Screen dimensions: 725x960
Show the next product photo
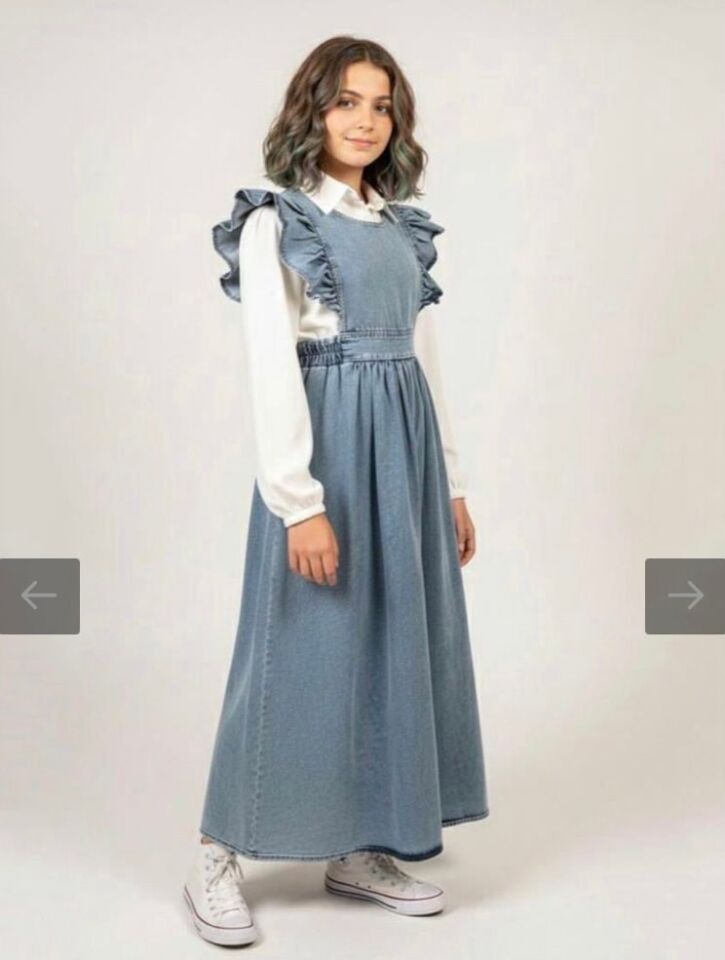pos(685,596)
